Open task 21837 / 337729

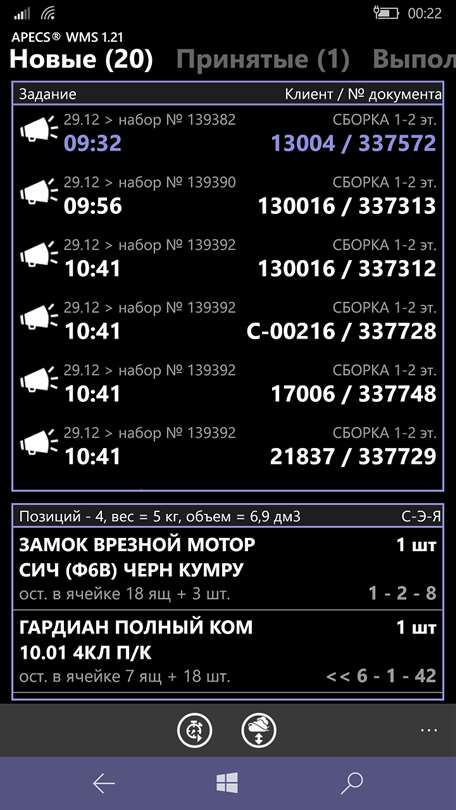point(228,446)
